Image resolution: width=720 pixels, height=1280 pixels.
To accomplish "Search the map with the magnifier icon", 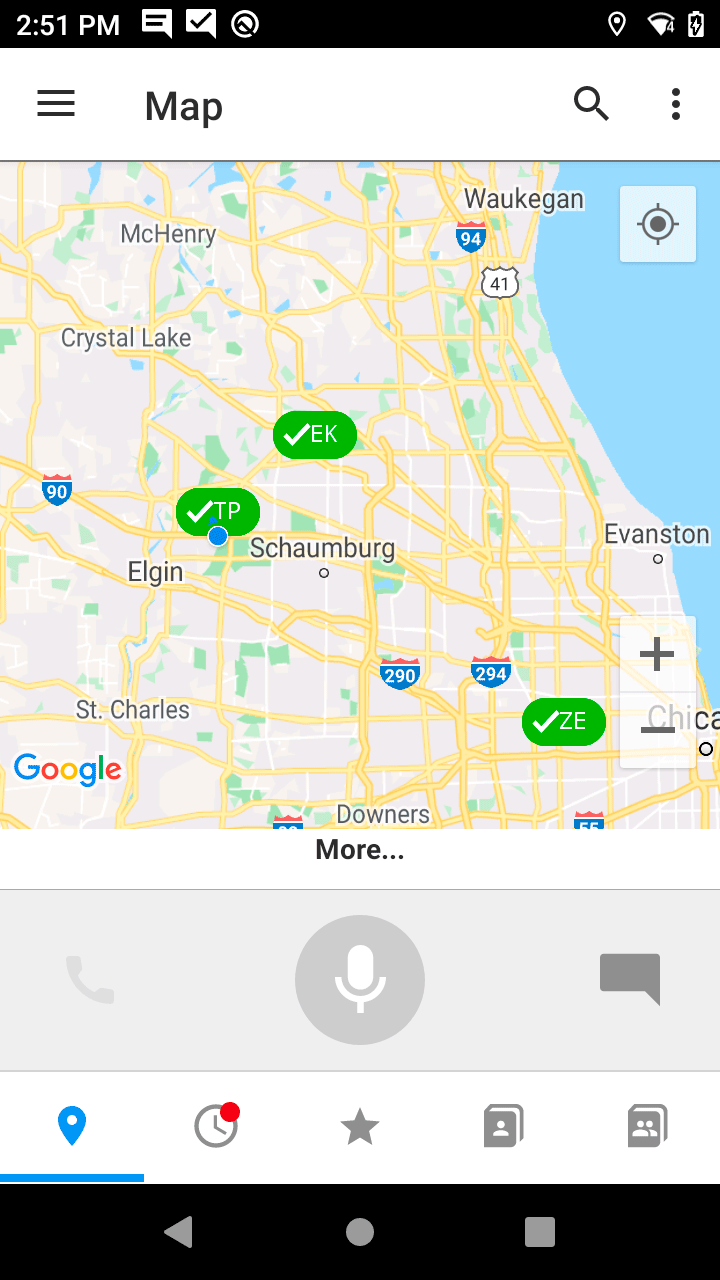I will pos(591,104).
